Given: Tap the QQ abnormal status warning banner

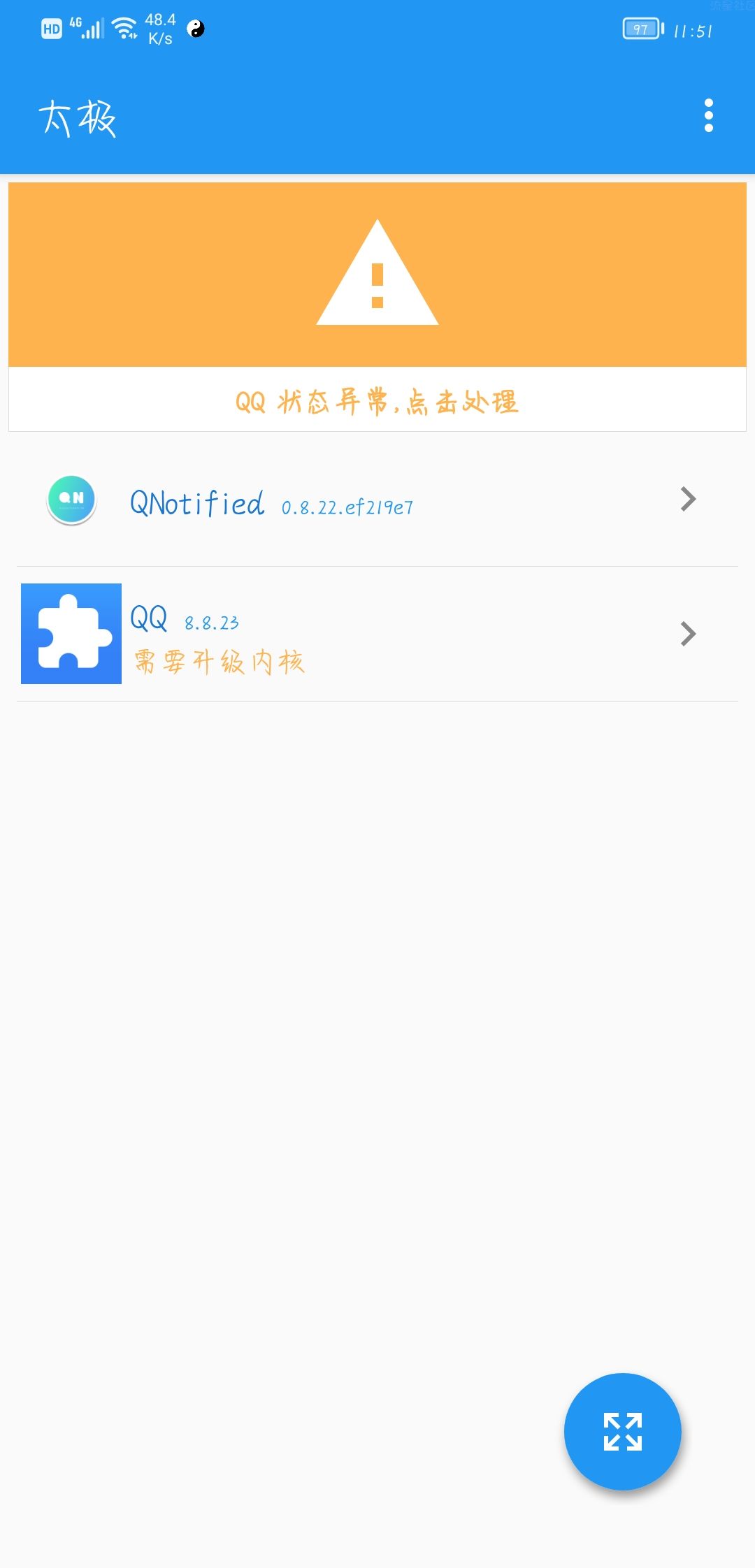Looking at the screenshot, I should coord(377,307).
